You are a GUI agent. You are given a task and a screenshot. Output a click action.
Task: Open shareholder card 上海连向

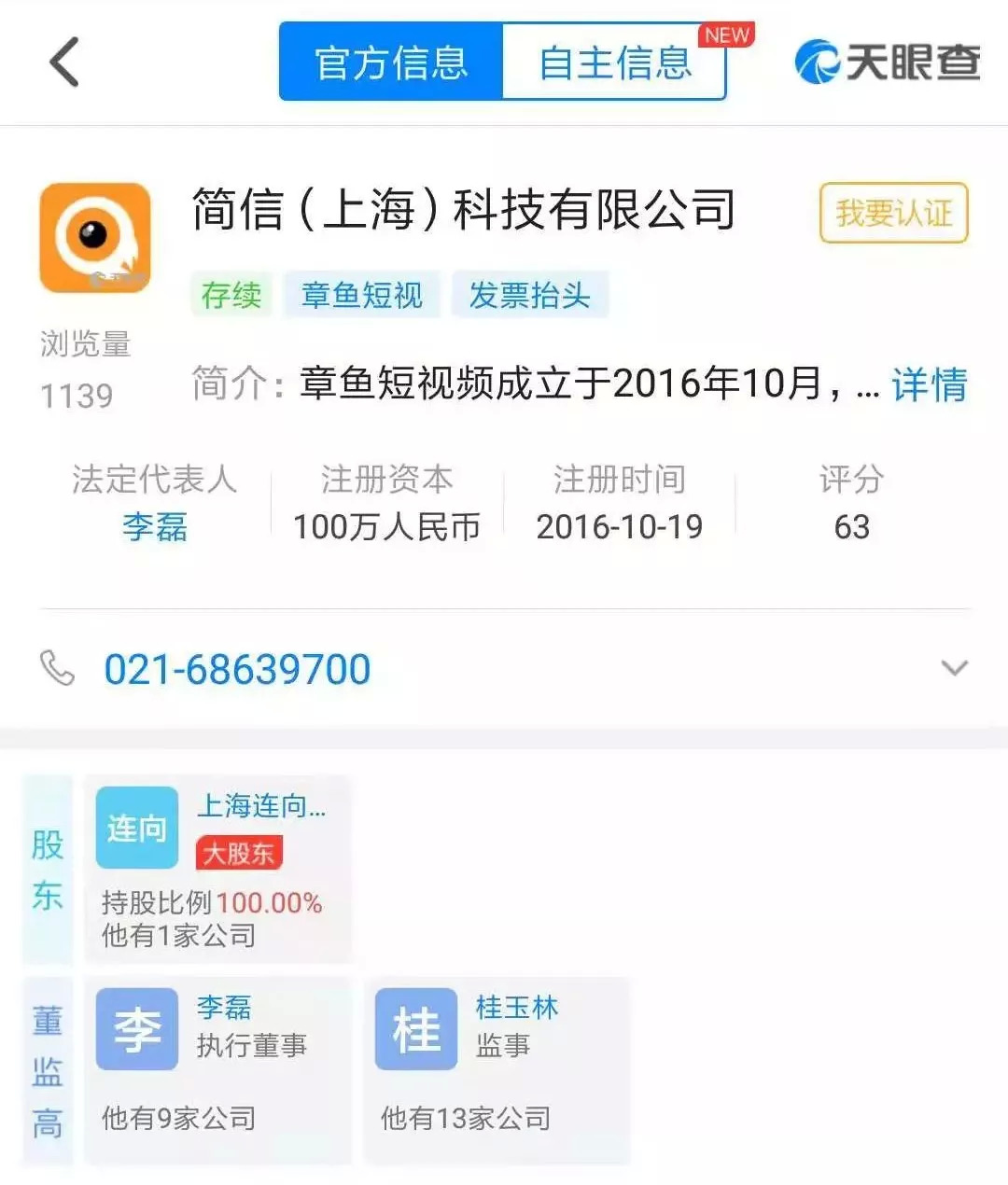click(x=217, y=868)
